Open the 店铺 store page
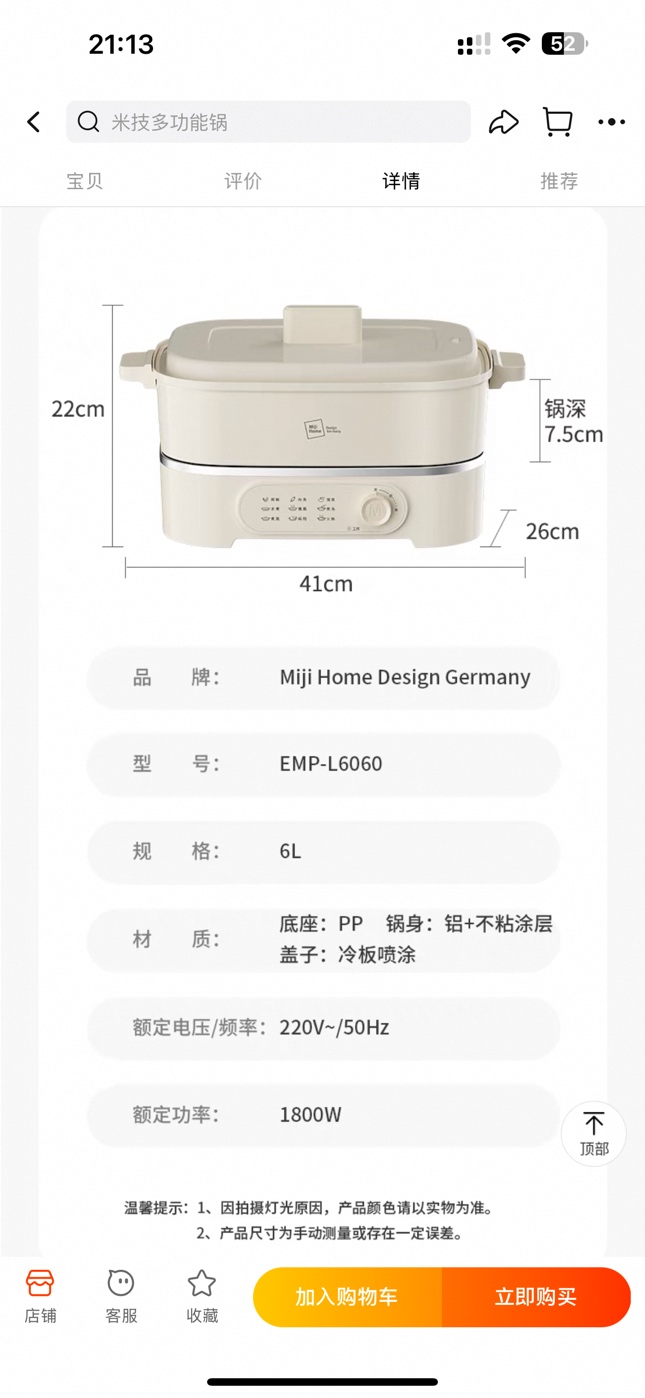 40,1296
